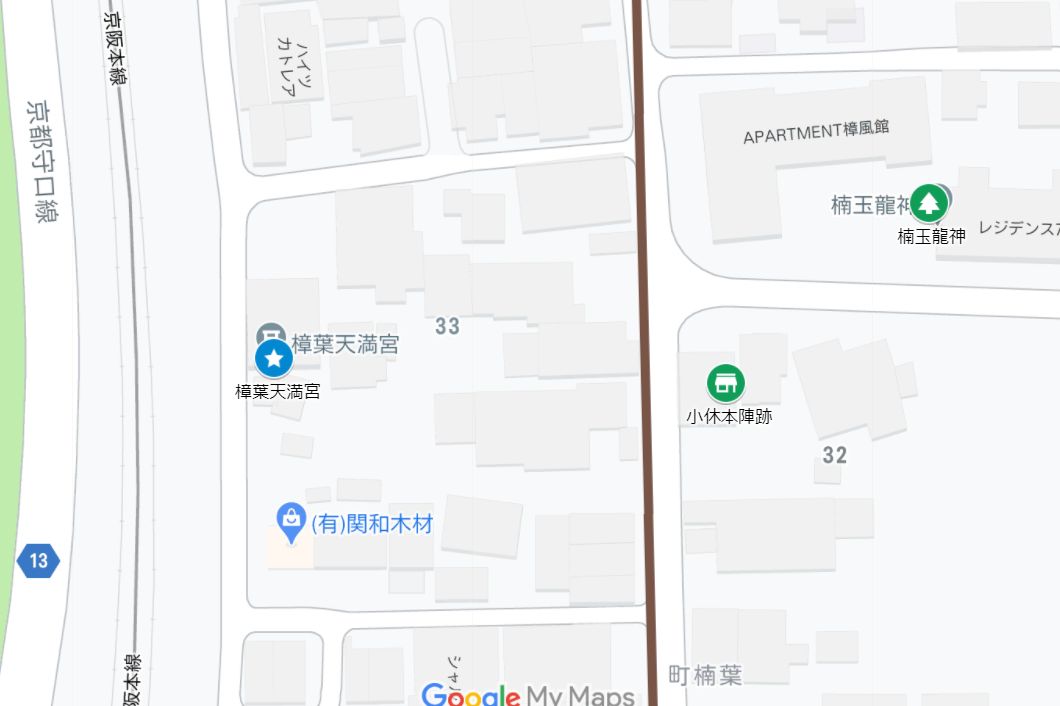1060x706 pixels.
Task: Open the shopping pin (有)関和木材
Action: point(291,522)
